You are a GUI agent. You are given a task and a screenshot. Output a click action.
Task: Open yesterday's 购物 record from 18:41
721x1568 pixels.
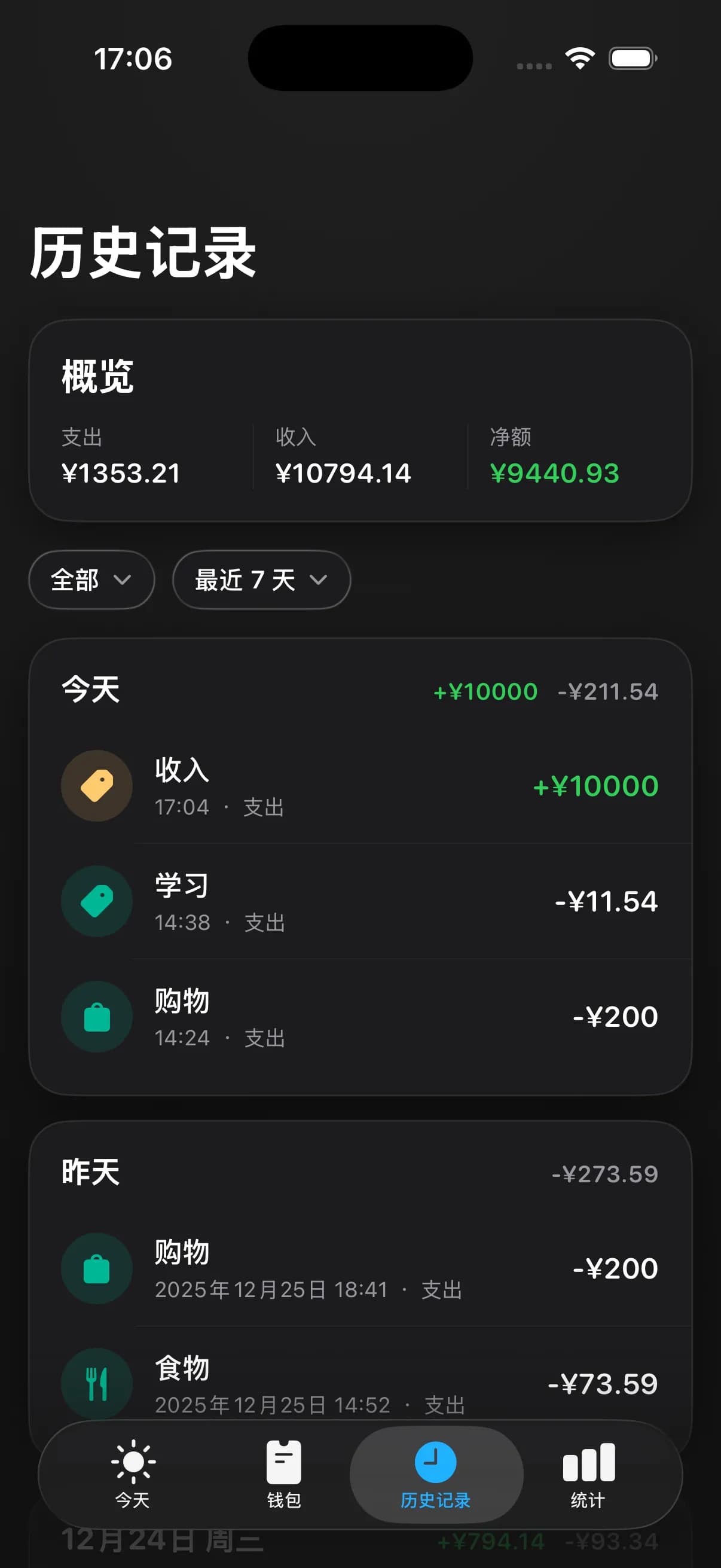pos(360,1268)
